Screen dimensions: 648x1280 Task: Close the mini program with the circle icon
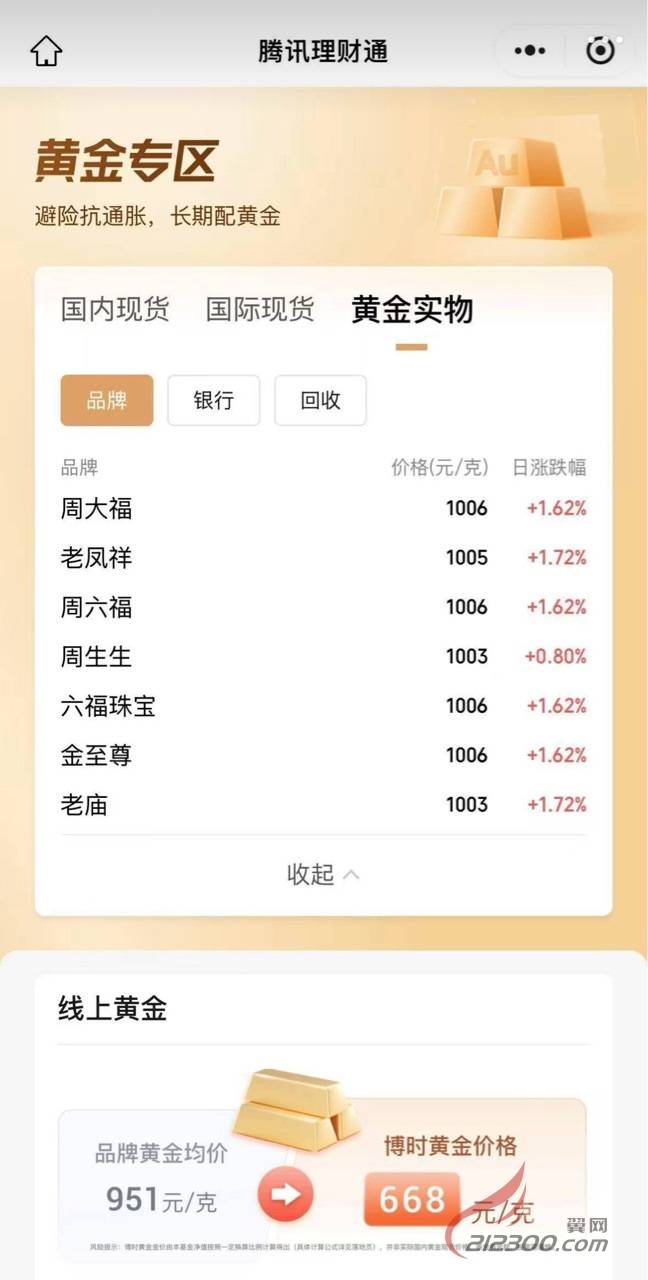[600, 50]
